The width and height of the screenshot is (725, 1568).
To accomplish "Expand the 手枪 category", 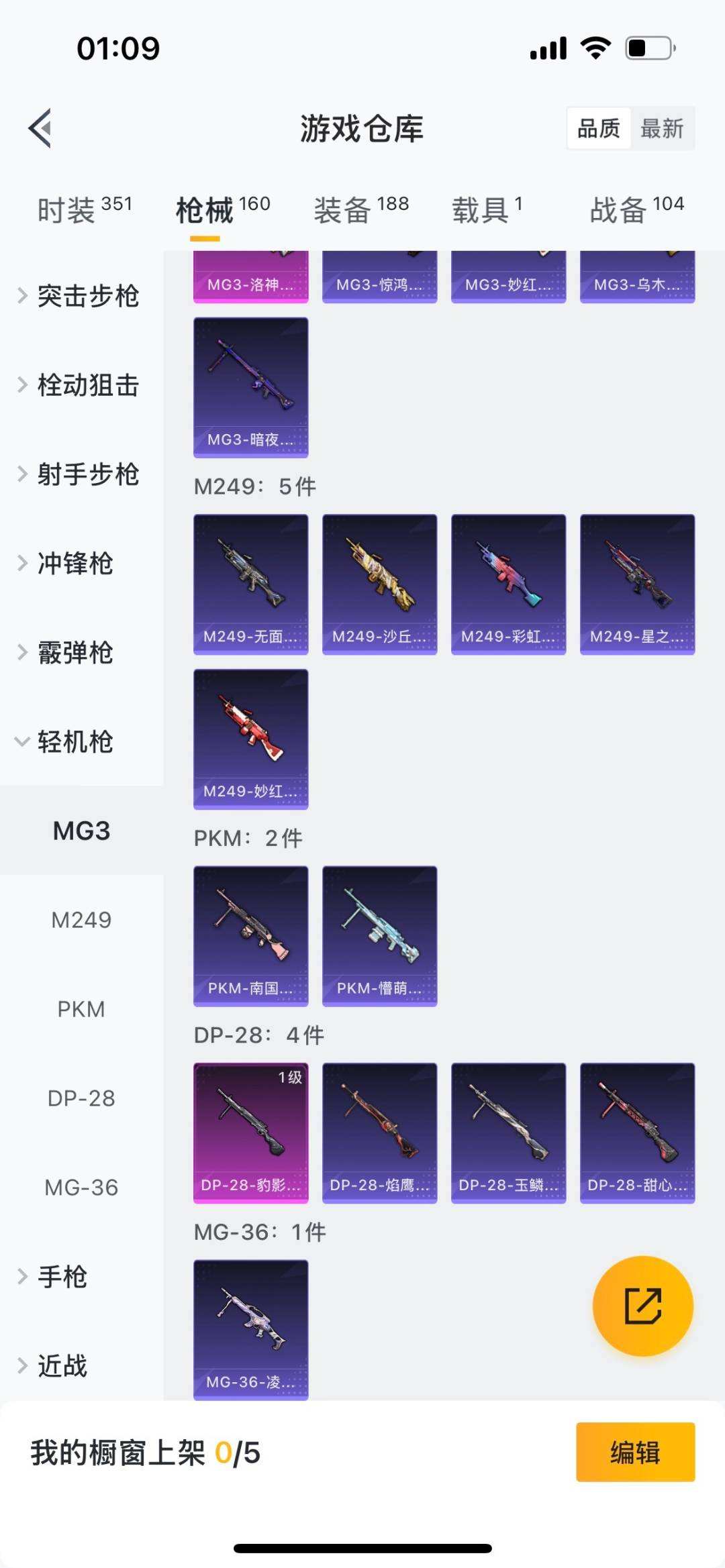I will coord(62,1277).
